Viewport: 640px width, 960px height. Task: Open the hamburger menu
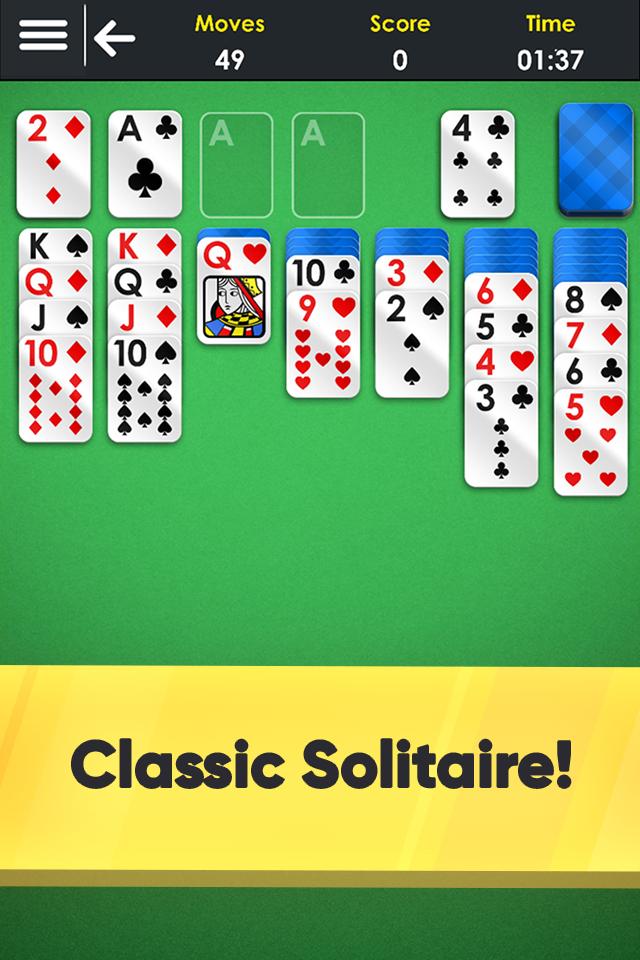[x=43, y=38]
